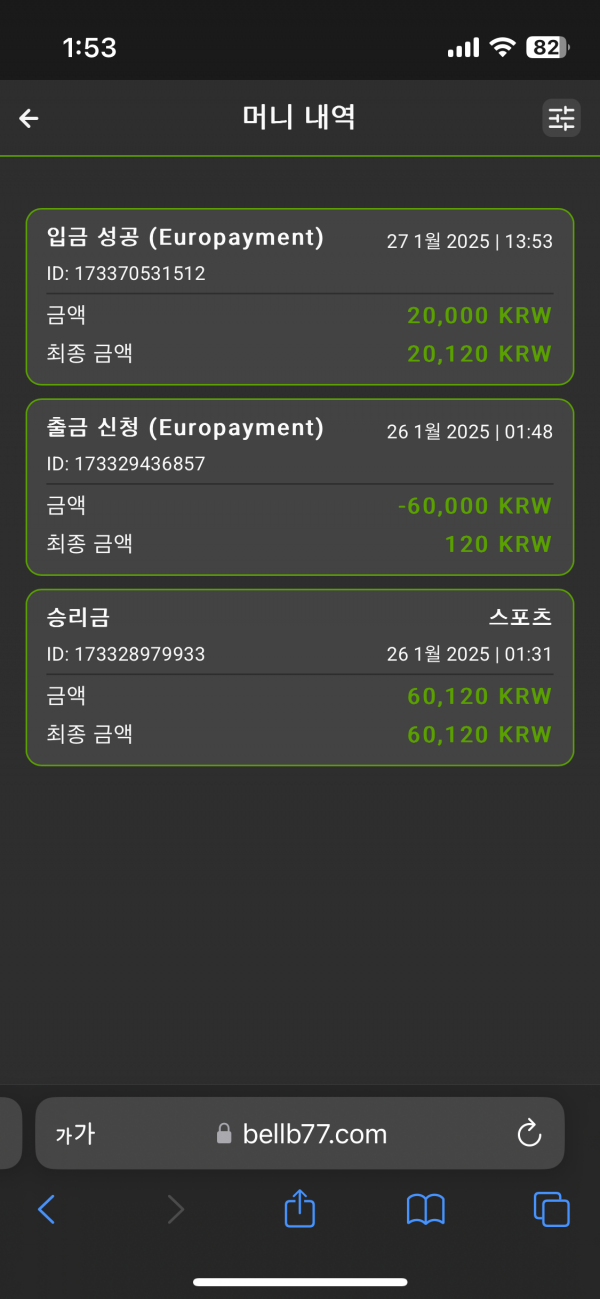Screen dimensions: 600x1299
Task: Show all open Safari tabs
Action: point(551,1210)
